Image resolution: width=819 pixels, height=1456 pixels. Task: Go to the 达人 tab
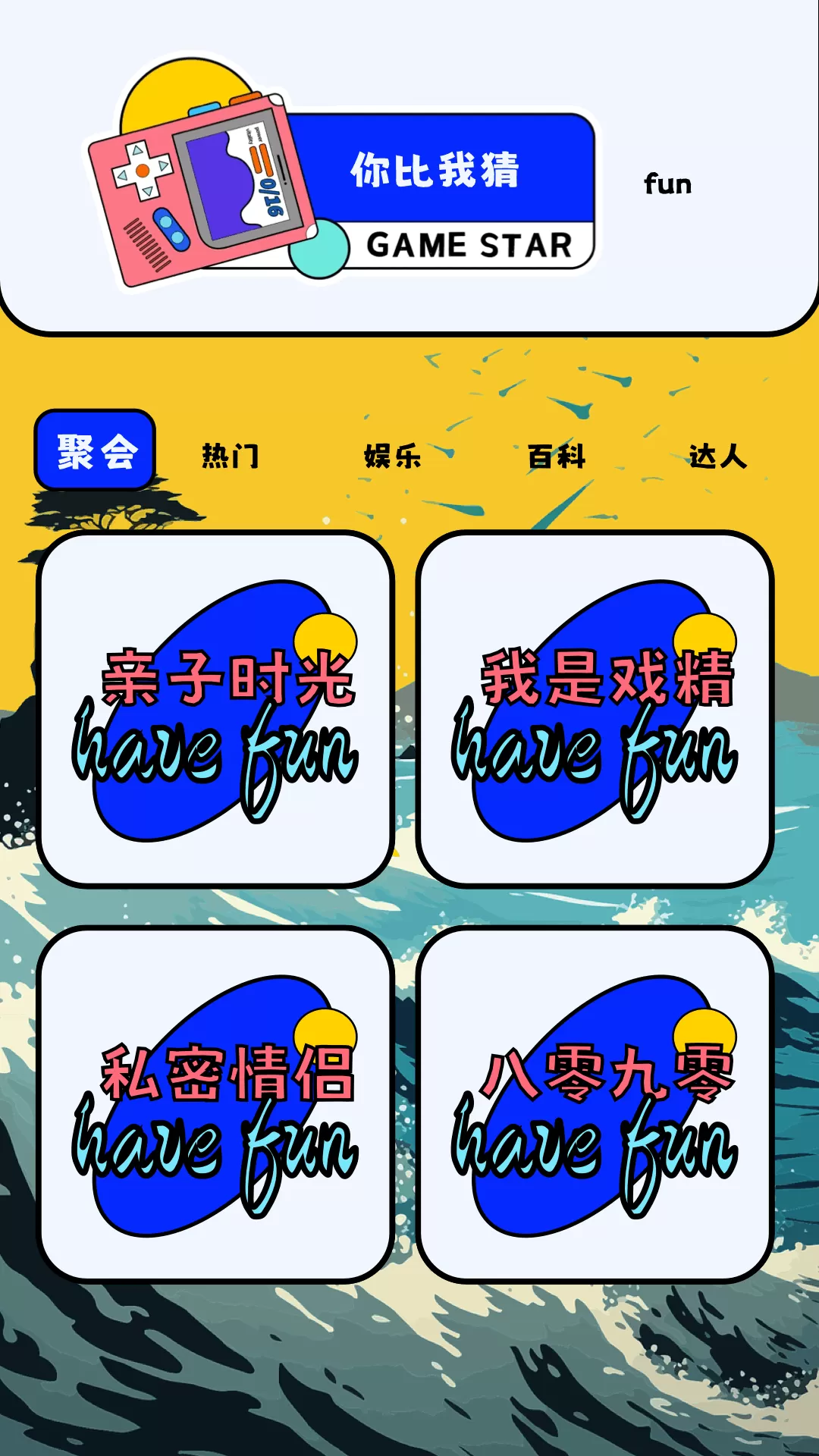(x=717, y=457)
